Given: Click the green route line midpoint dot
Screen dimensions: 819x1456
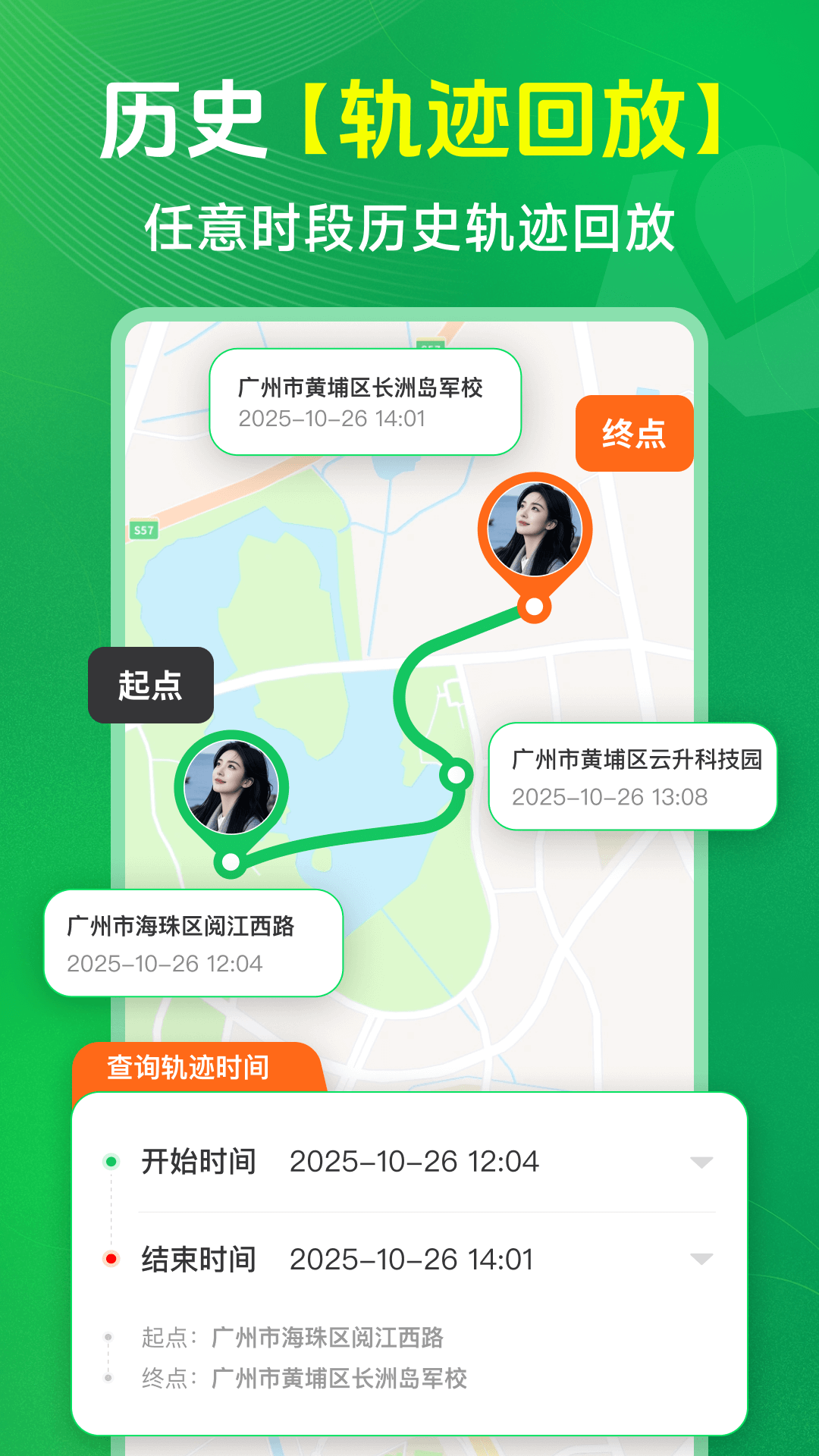Looking at the screenshot, I should click(456, 775).
